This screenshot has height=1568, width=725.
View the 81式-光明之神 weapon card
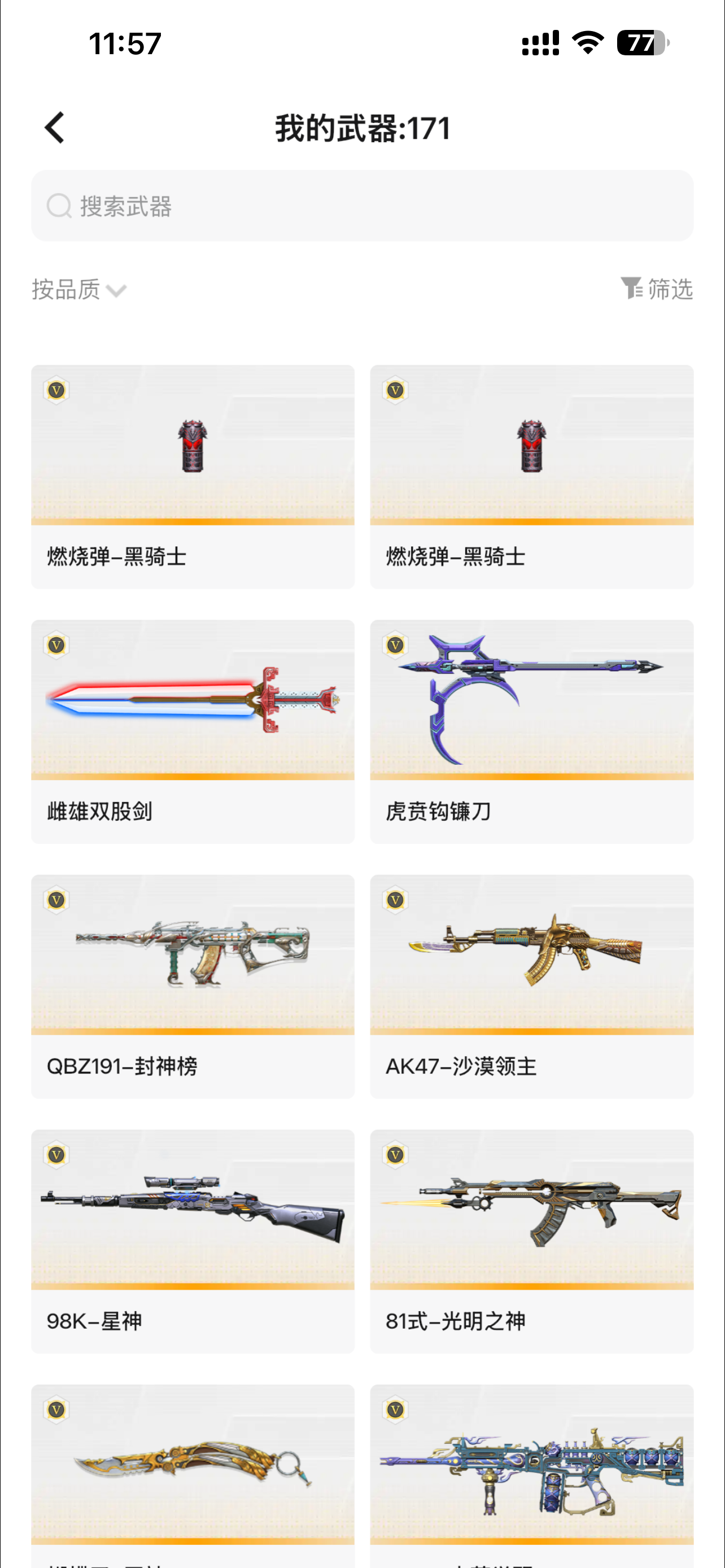point(531,1241)
